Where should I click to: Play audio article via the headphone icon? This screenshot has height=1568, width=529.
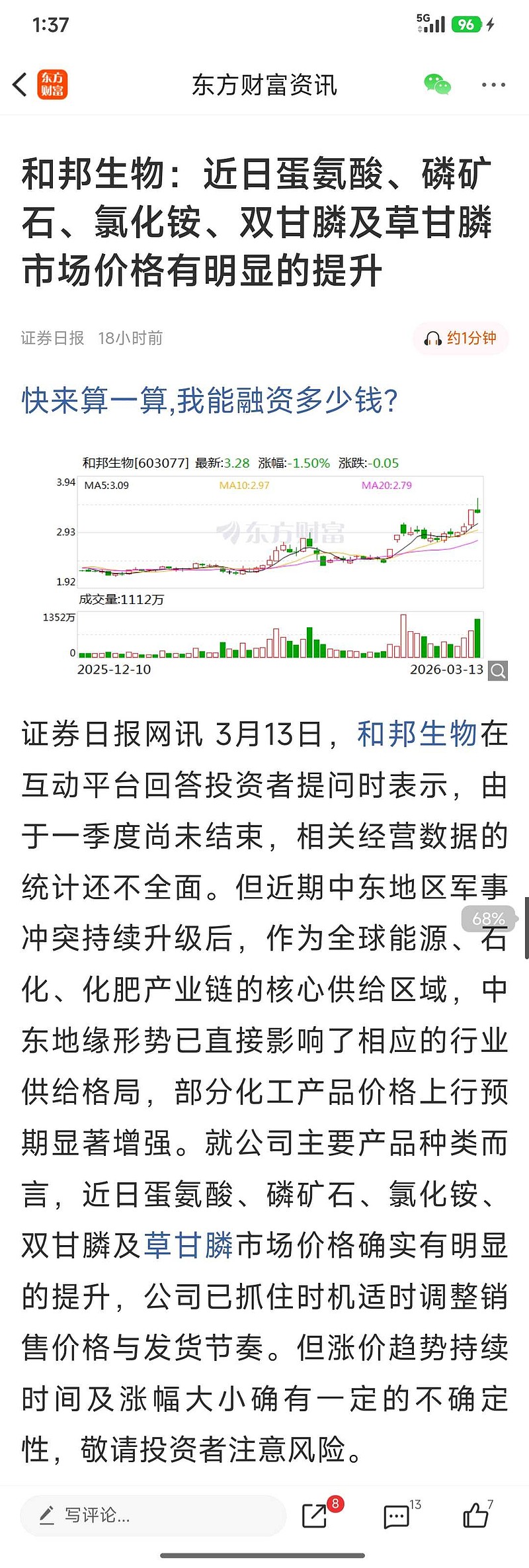click(434, 338)
